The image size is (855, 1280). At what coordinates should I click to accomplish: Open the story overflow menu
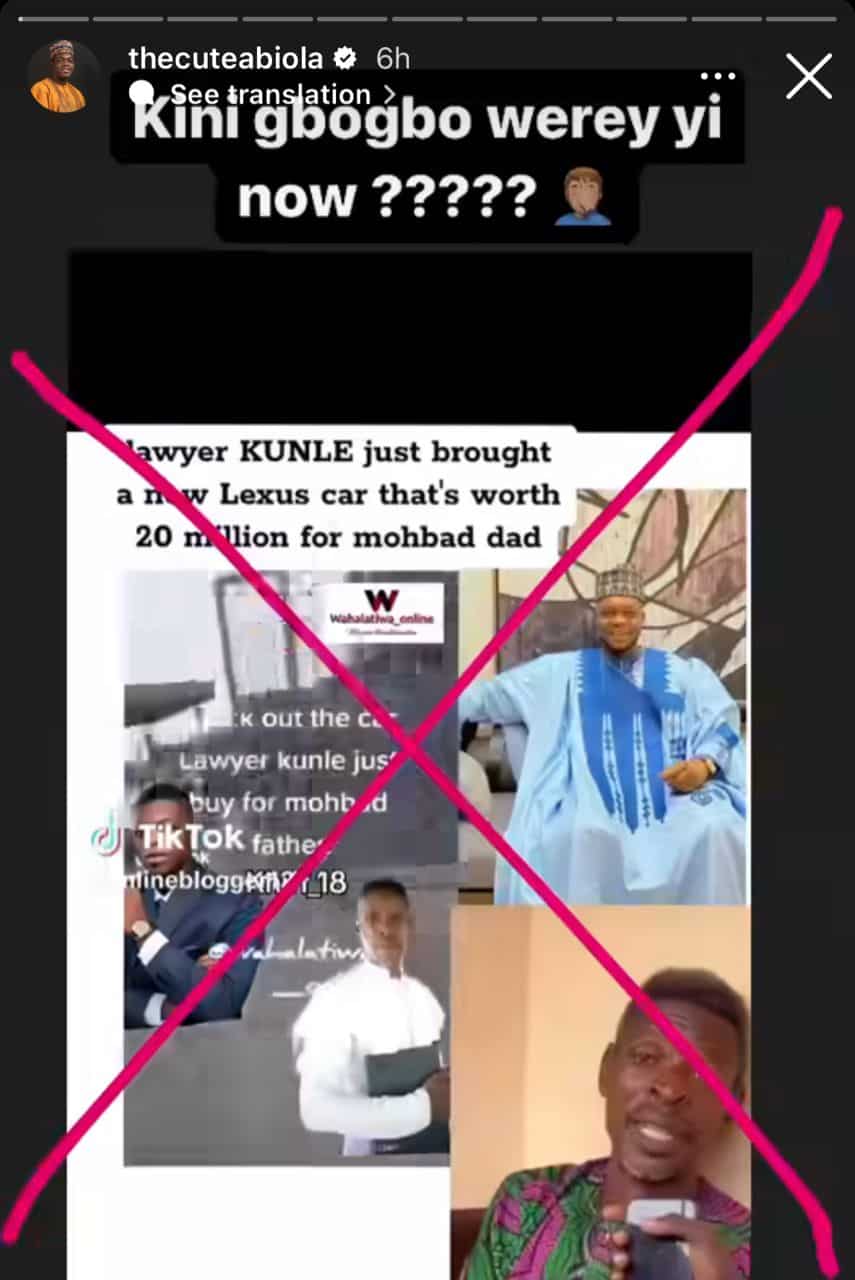(718, 77)
